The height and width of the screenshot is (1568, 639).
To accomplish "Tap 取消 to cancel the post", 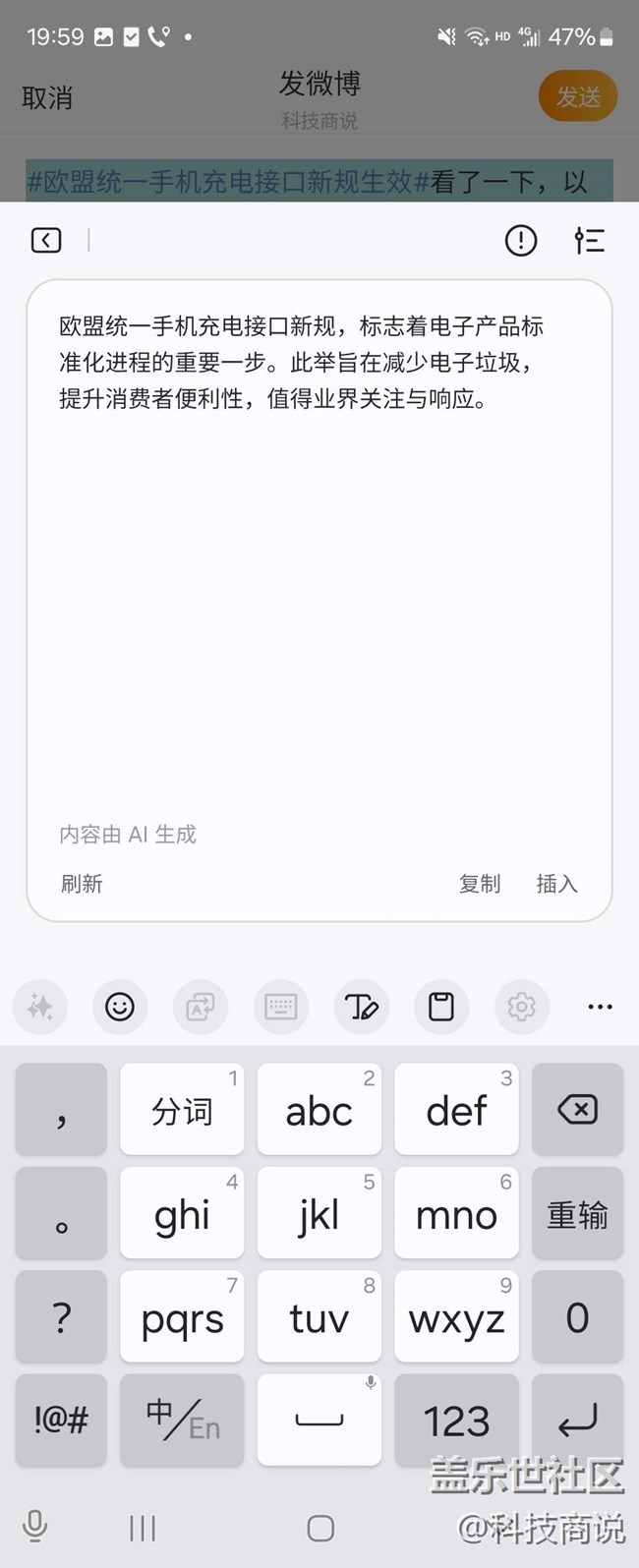I will pos(47,98).
